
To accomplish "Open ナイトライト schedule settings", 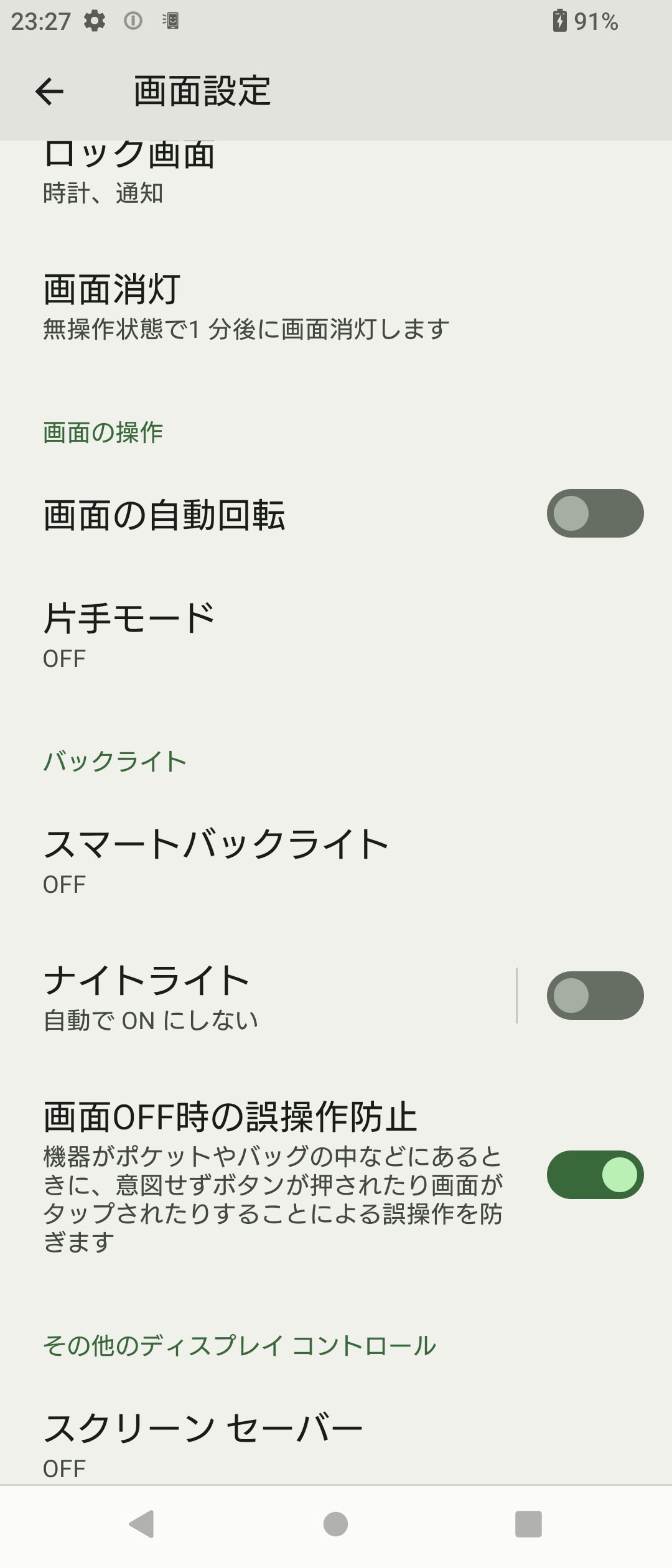I will (x=249, y=996).
